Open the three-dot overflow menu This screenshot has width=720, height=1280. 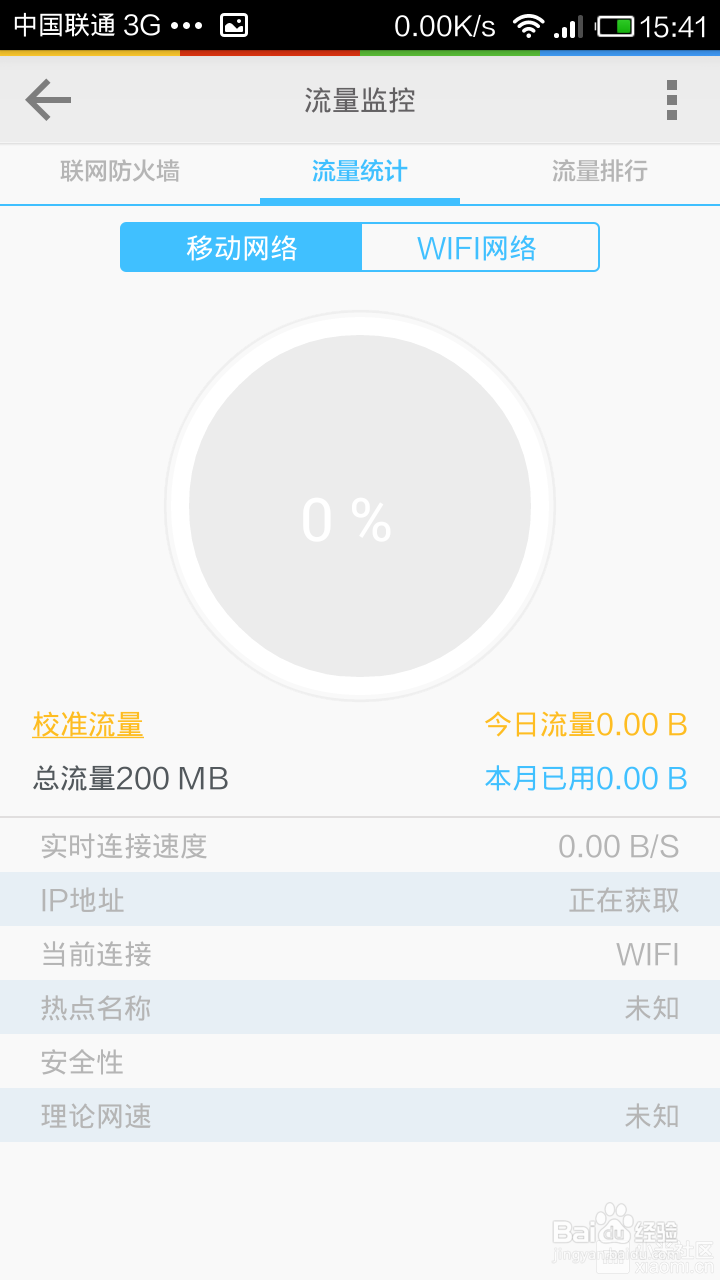point(672,100)
